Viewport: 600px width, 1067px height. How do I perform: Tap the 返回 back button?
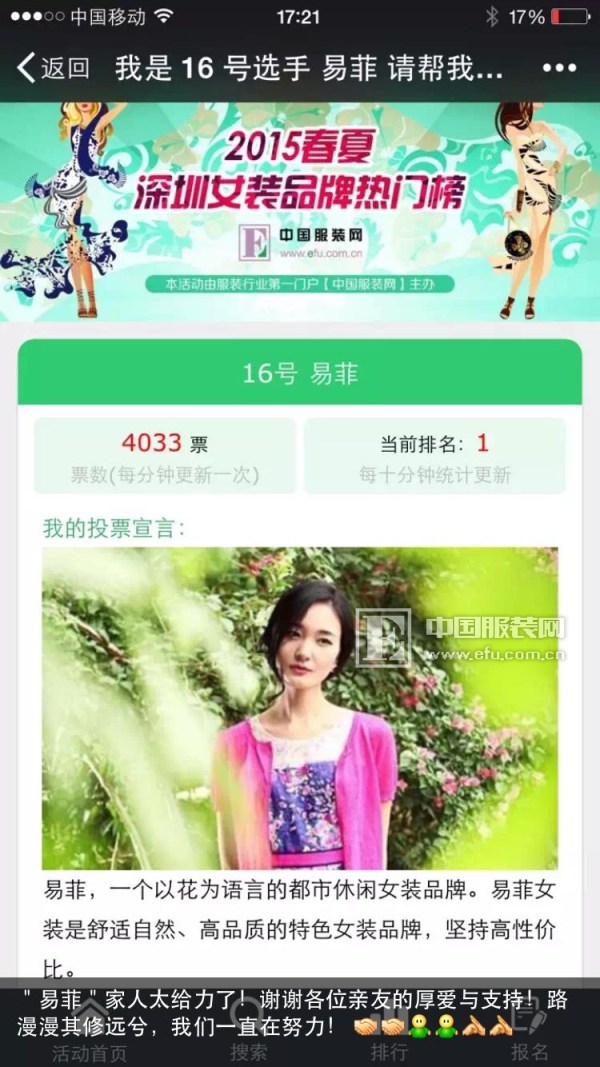point(54,68)
